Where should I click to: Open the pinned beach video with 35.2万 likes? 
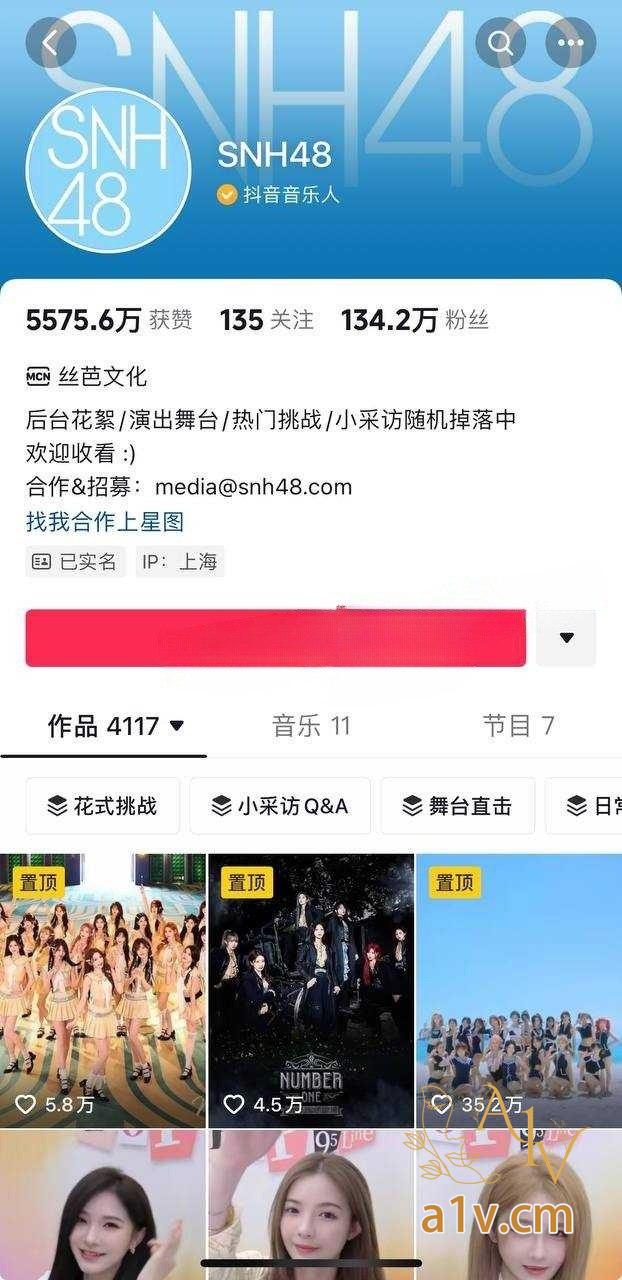pyautogui.click(x=518, y=990)
